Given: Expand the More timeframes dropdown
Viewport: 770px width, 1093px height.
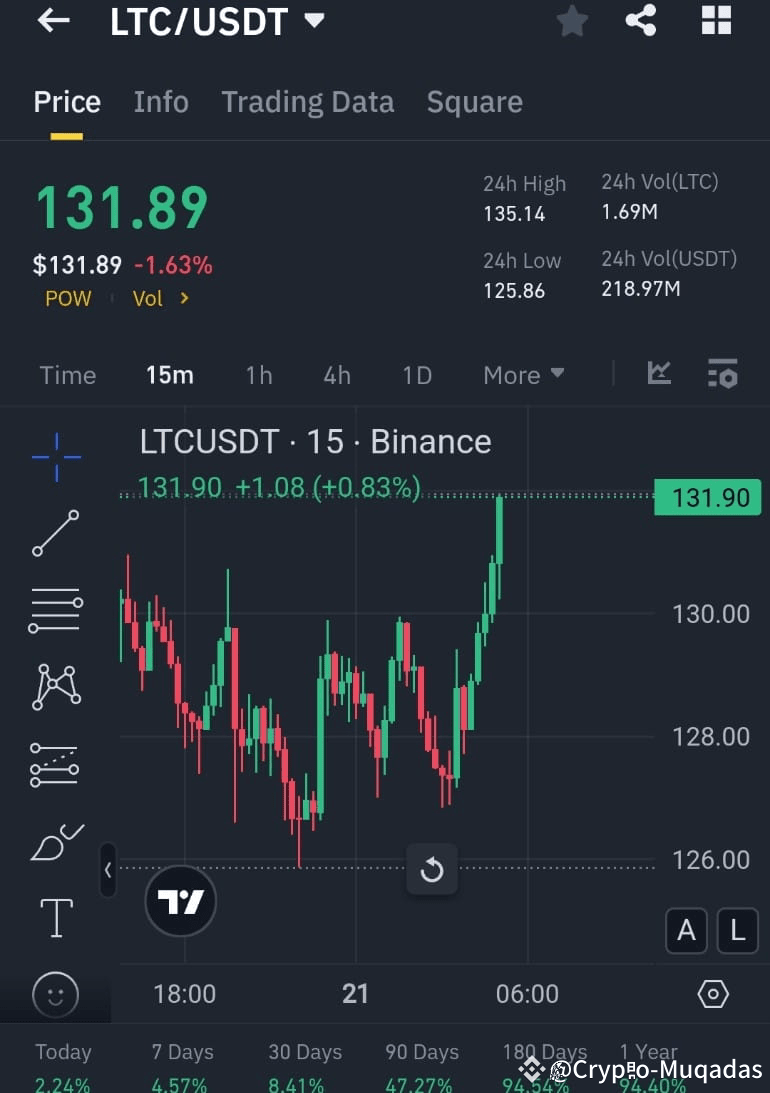Looking at the screenshot, I should tap(522, 375).
